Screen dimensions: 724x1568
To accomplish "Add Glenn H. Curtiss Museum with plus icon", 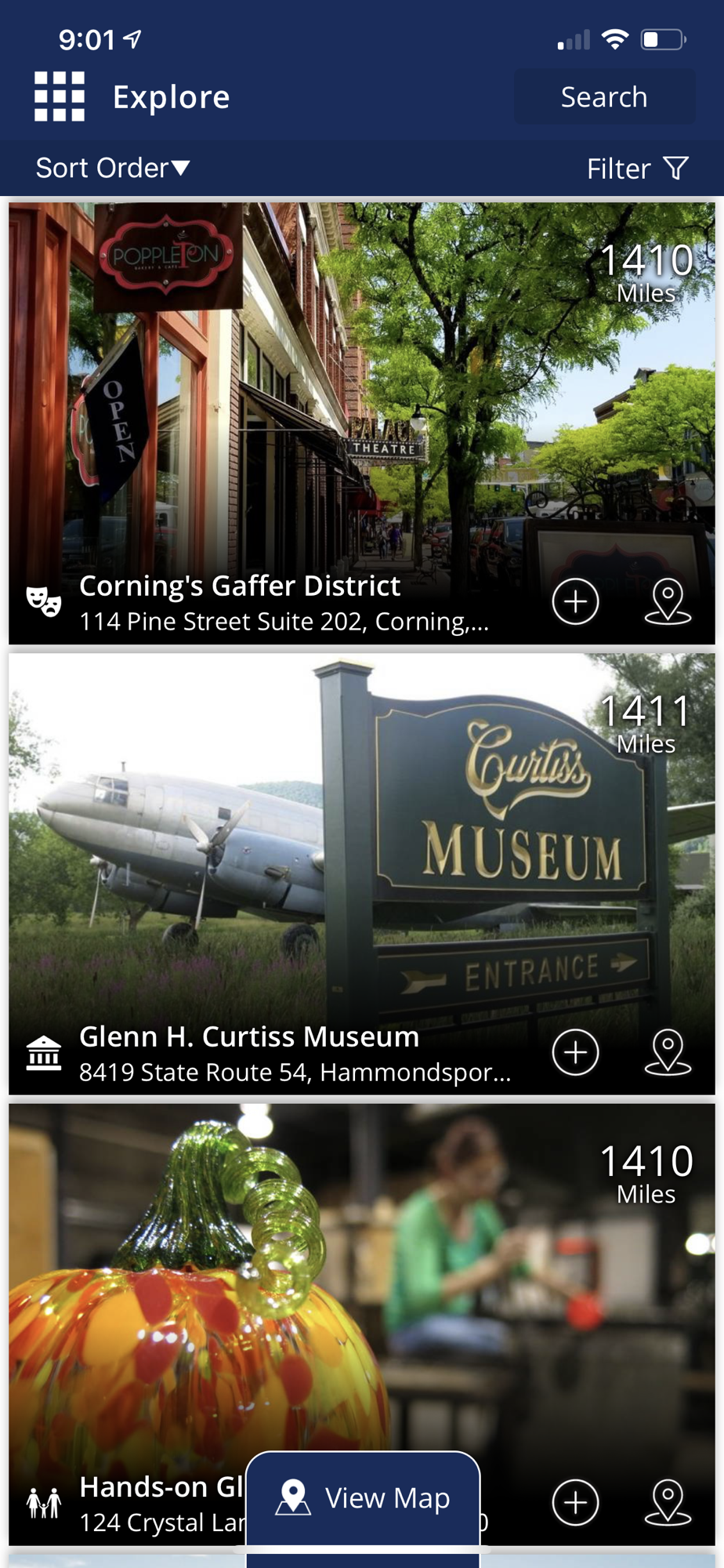I will pos(576,1052).
